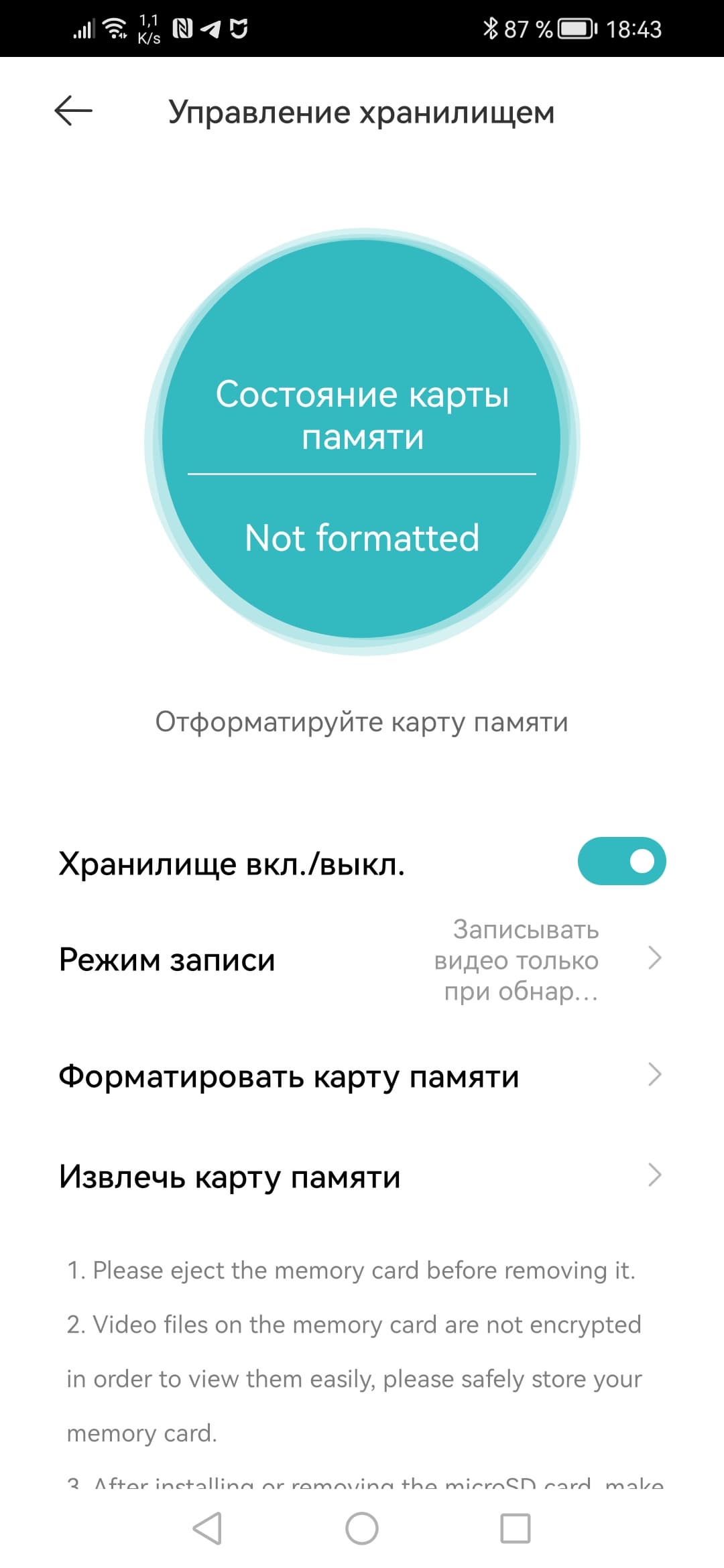
Task: Open Форматировать карту памяти
Action: point(361,1076)
